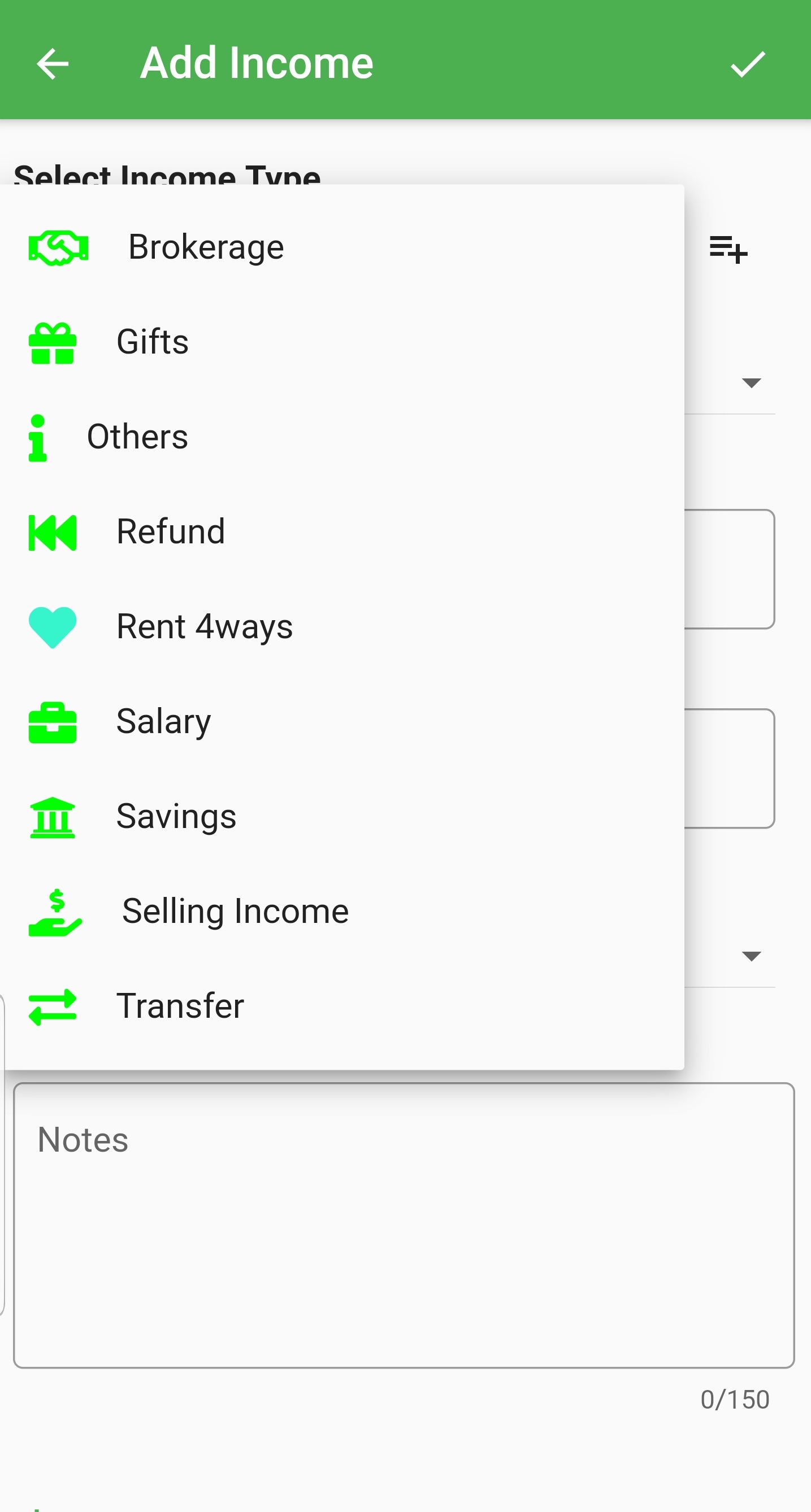Pick the Others option

coord(137,437)
